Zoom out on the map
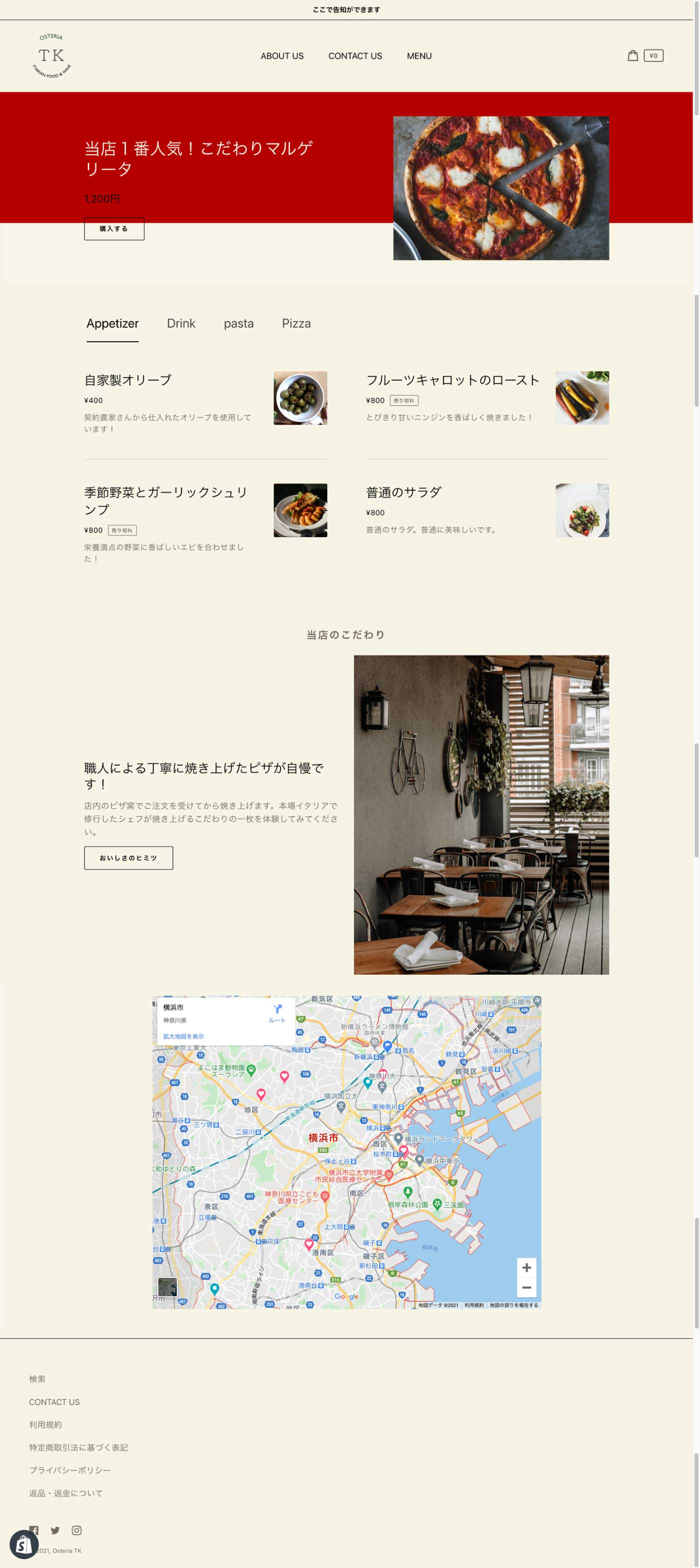 tap(526, 1287)
